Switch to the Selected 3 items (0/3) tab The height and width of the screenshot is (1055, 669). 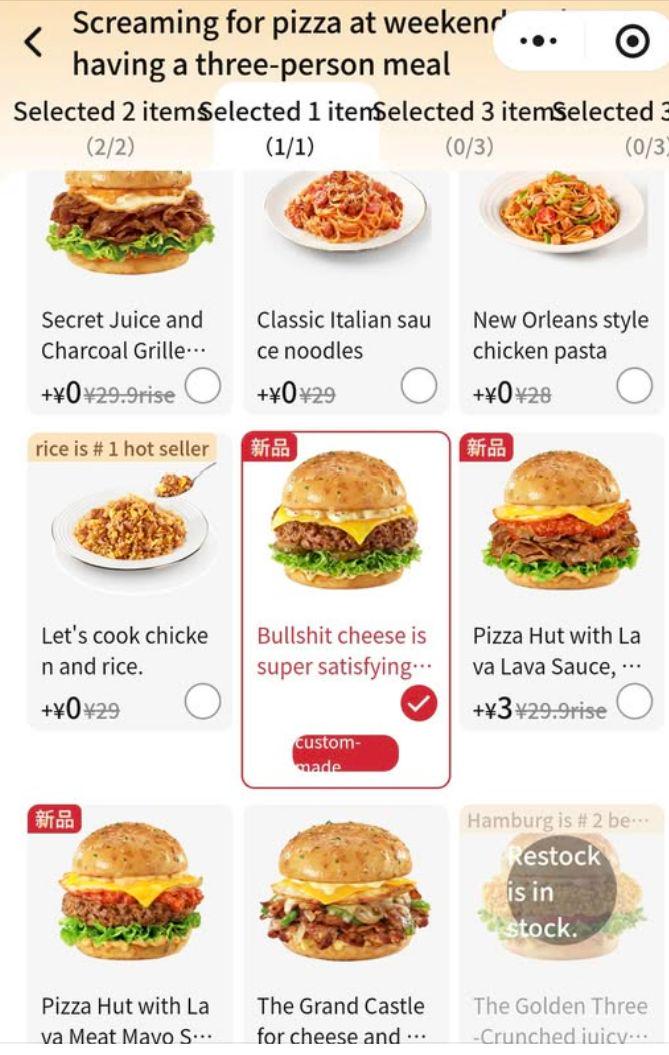(x=468, y=128)
